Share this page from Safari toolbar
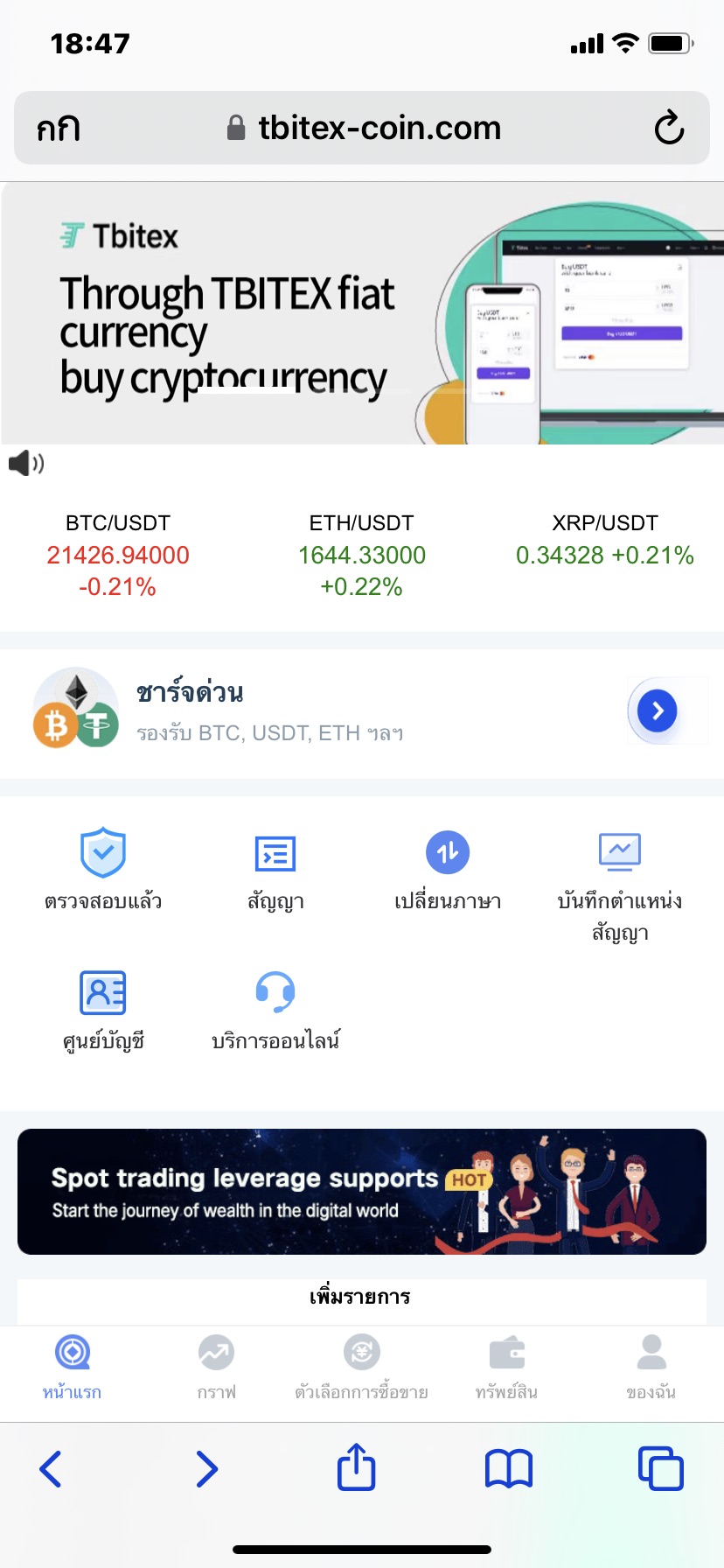Image resolution: width=724 pixels, height=1568 pixels. coord(357,1468)
